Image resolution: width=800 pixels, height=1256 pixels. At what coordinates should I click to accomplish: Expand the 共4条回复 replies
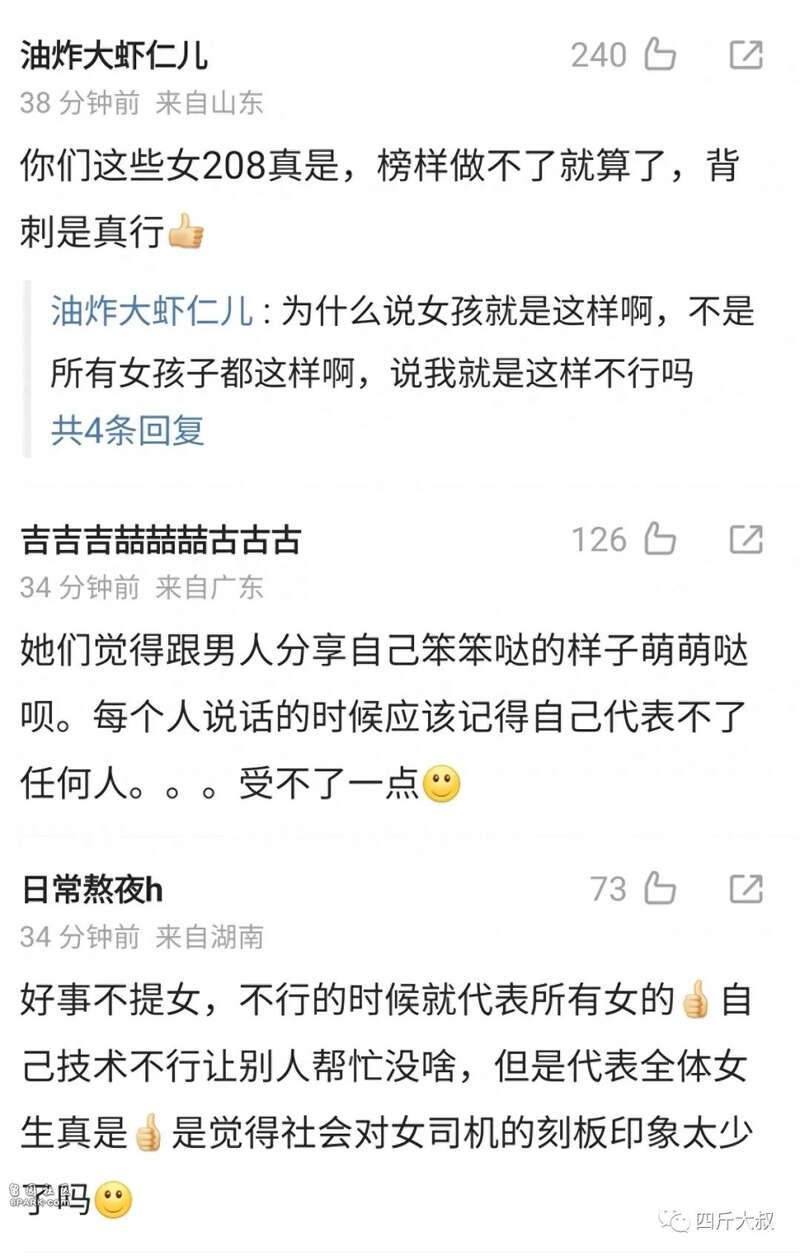[x=128, y=430]
